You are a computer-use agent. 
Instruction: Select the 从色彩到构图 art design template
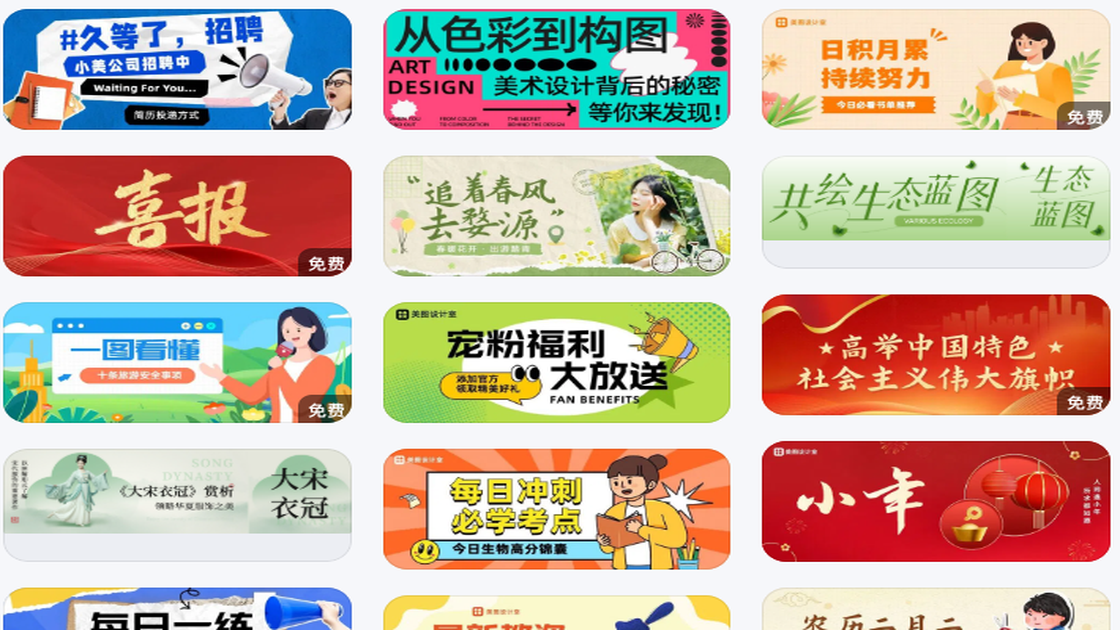pos(556,69)
